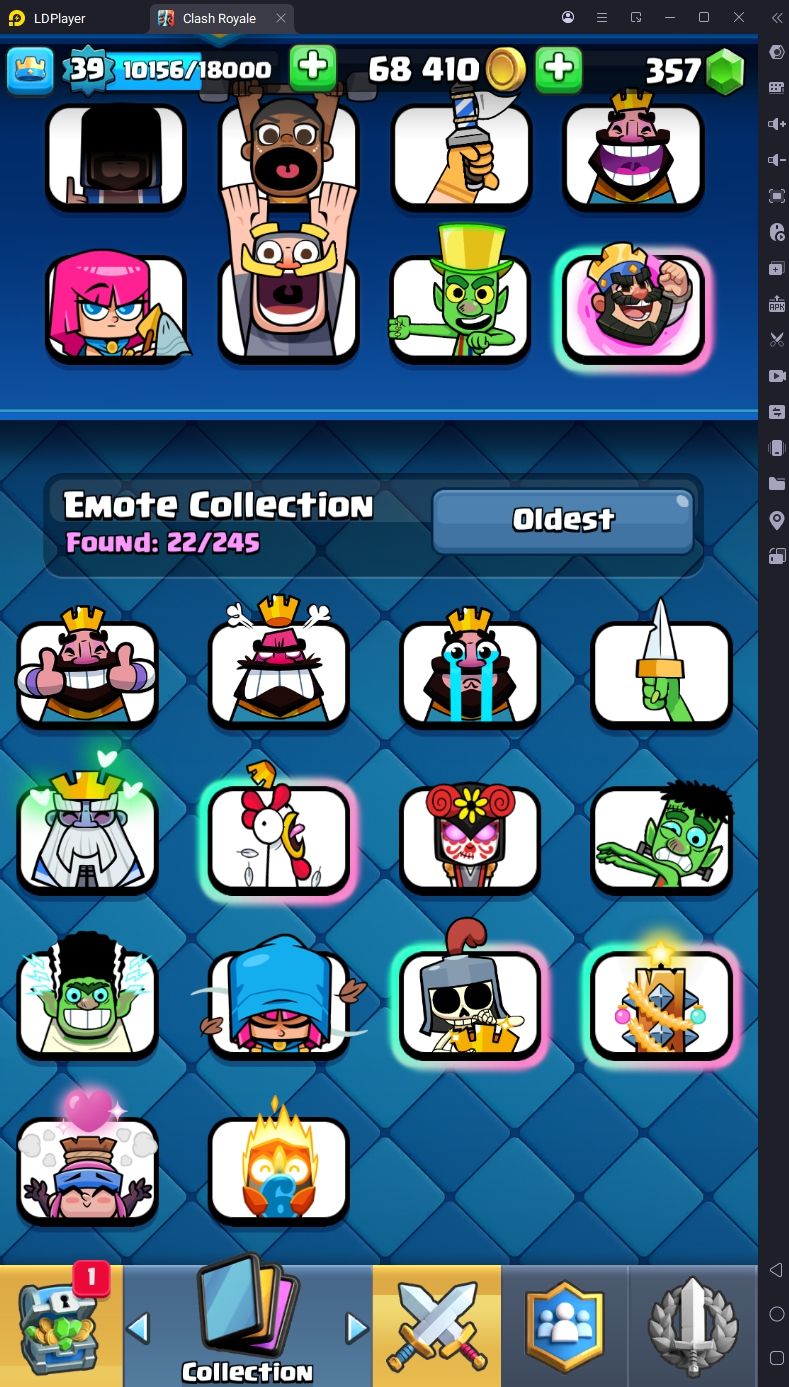Go to next Collection section arrow
Image resolution: width=789 pixels, height=1387 pixels.
click(356, 1328)
